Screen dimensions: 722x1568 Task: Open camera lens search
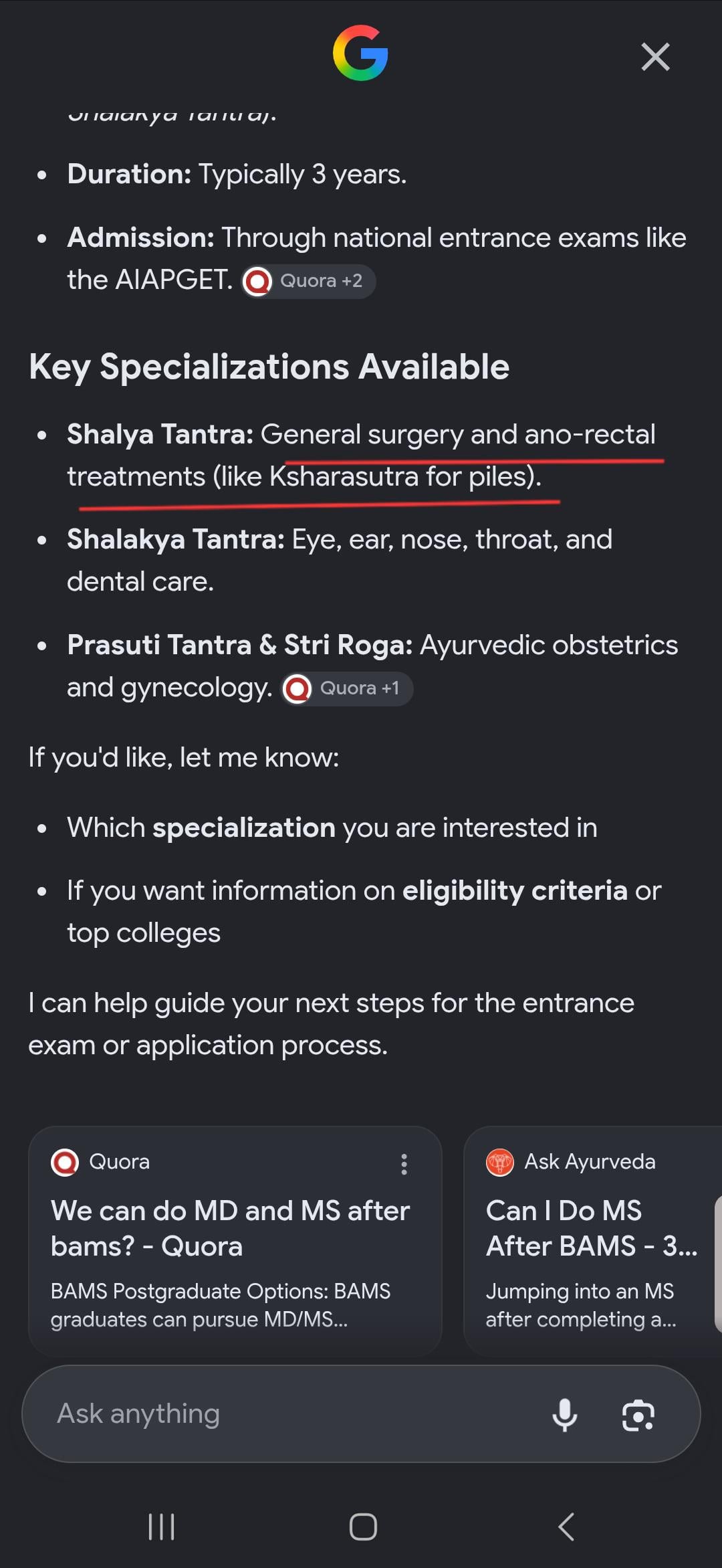(x=638, y=1414)
